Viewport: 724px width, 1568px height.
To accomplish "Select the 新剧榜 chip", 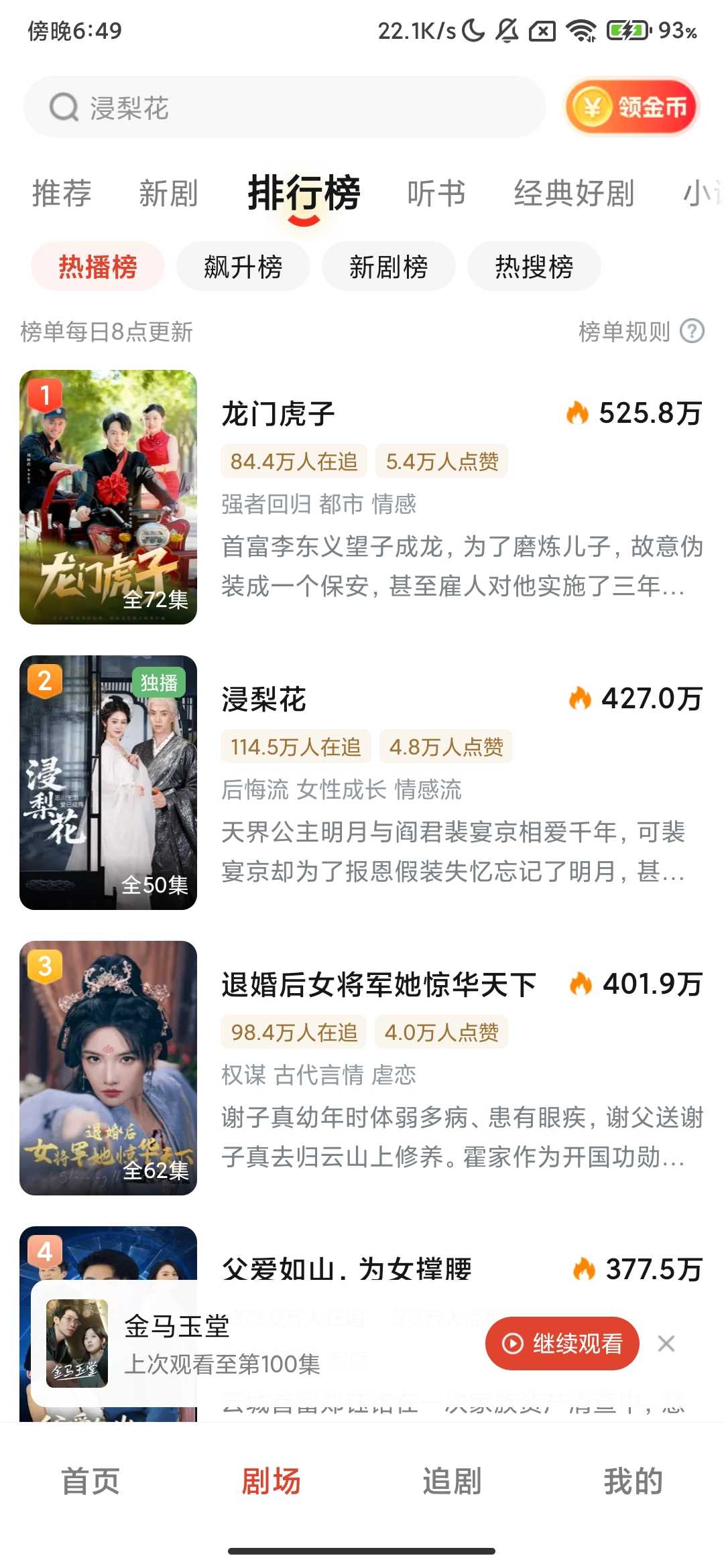I will coord(388,267).
